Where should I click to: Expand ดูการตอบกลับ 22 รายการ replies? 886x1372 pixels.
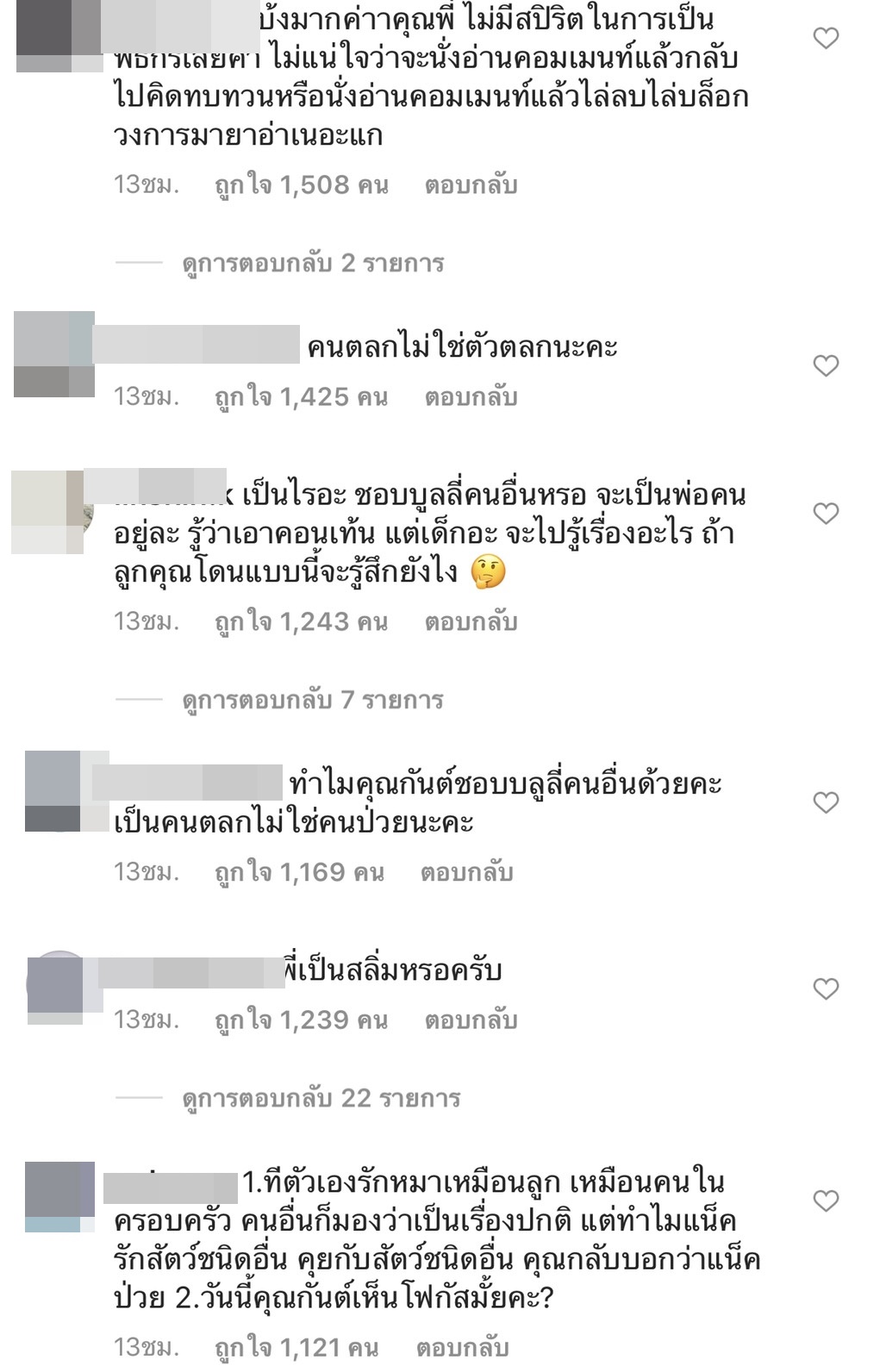pyautogui.click(x=321, y=1098)
